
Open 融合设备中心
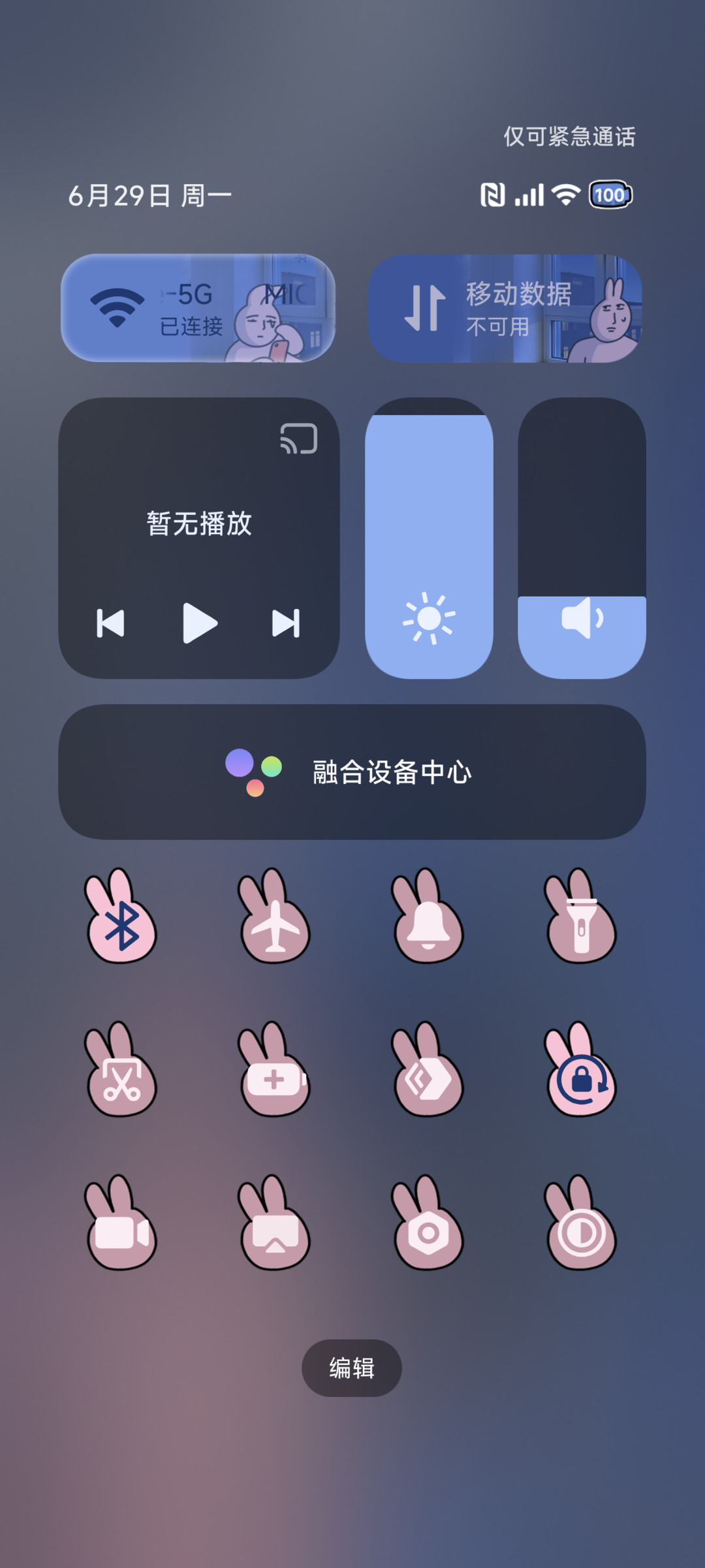352,772
